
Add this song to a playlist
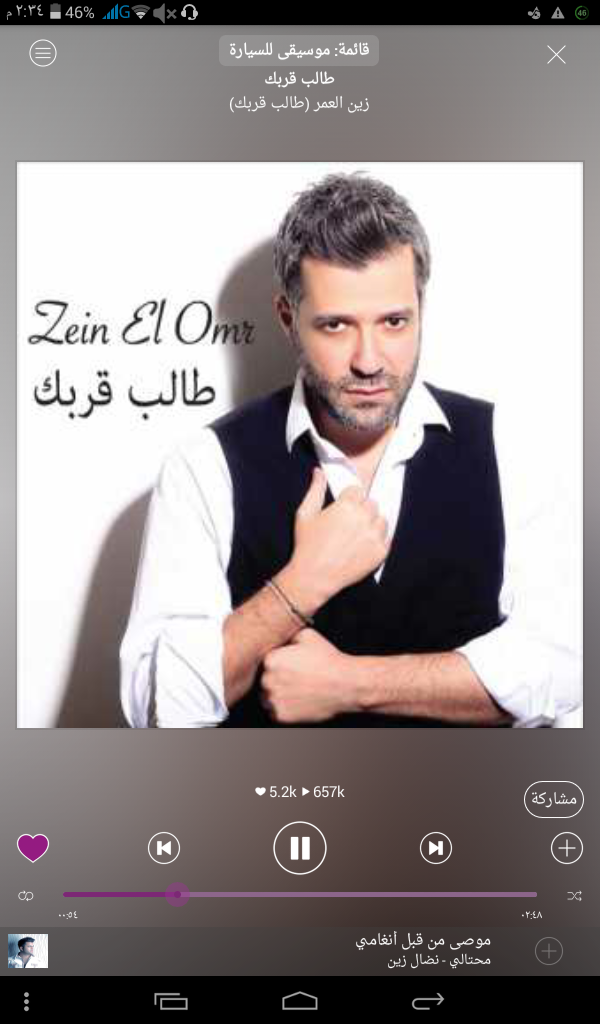(567, 848)
